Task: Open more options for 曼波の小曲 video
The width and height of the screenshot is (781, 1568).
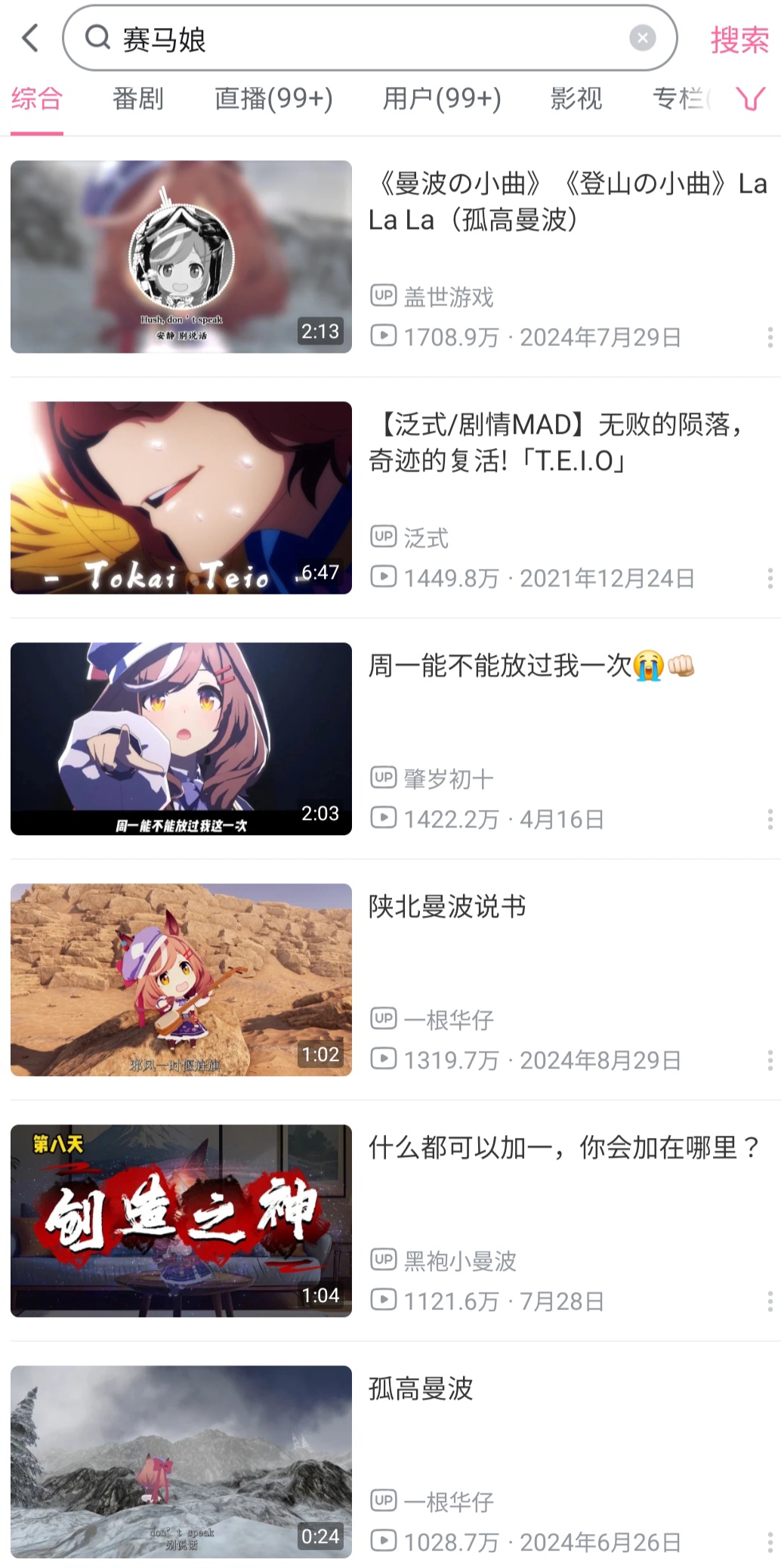Action: [x=769, y=337]
